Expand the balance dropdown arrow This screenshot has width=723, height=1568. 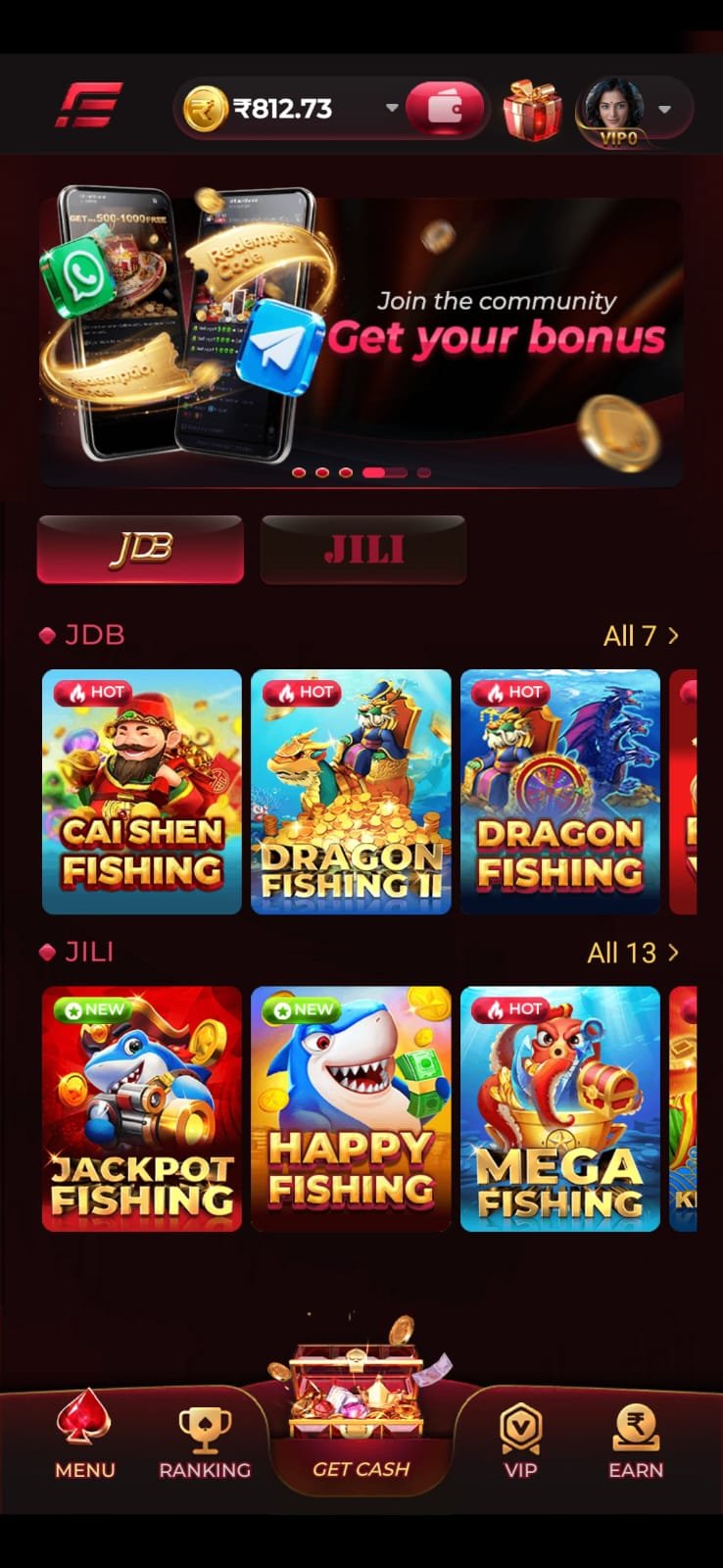coord(391,108)
